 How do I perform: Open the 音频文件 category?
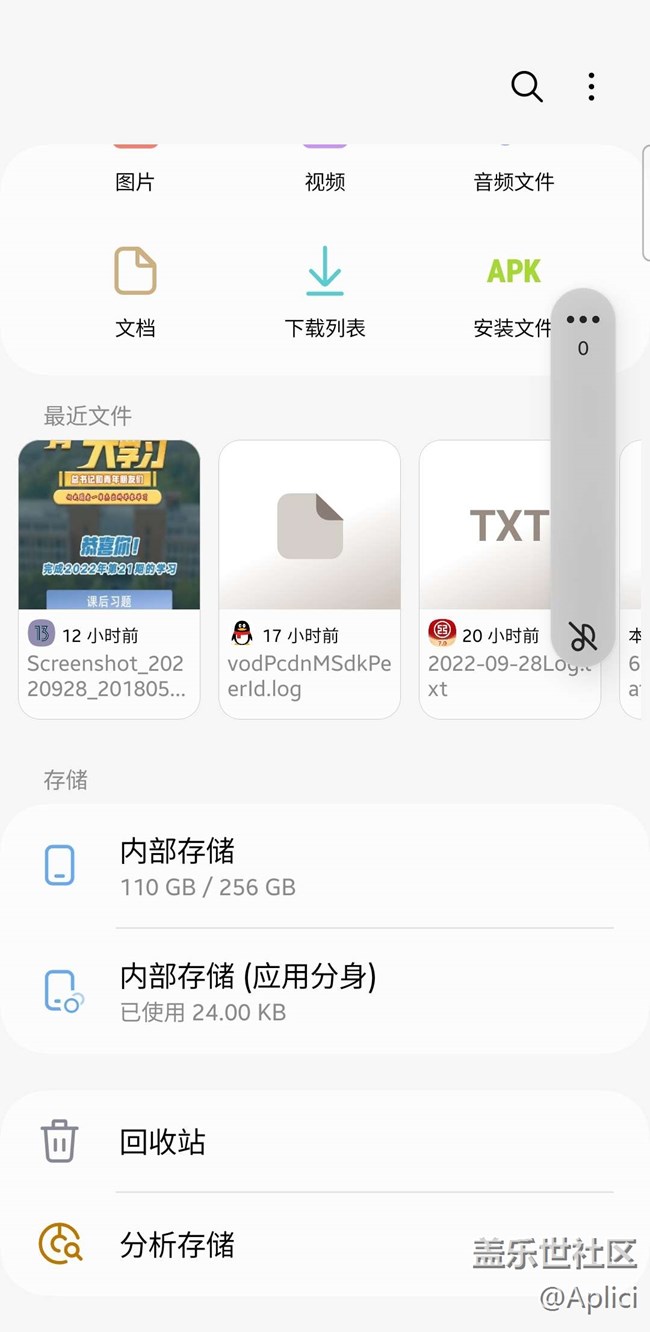pyautogui.click(x=513, y=170)
